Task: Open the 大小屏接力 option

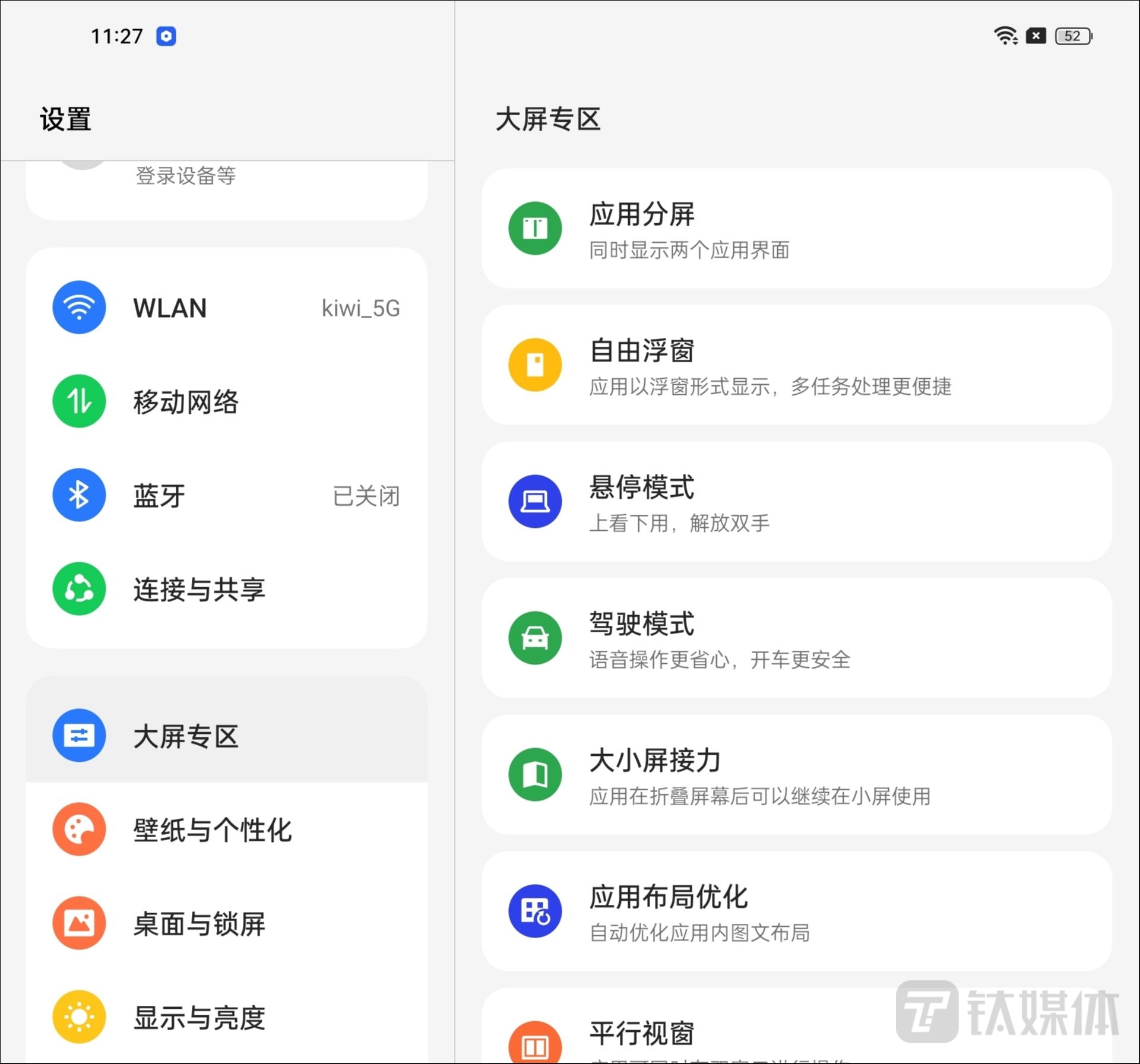Action: point(796,775)
